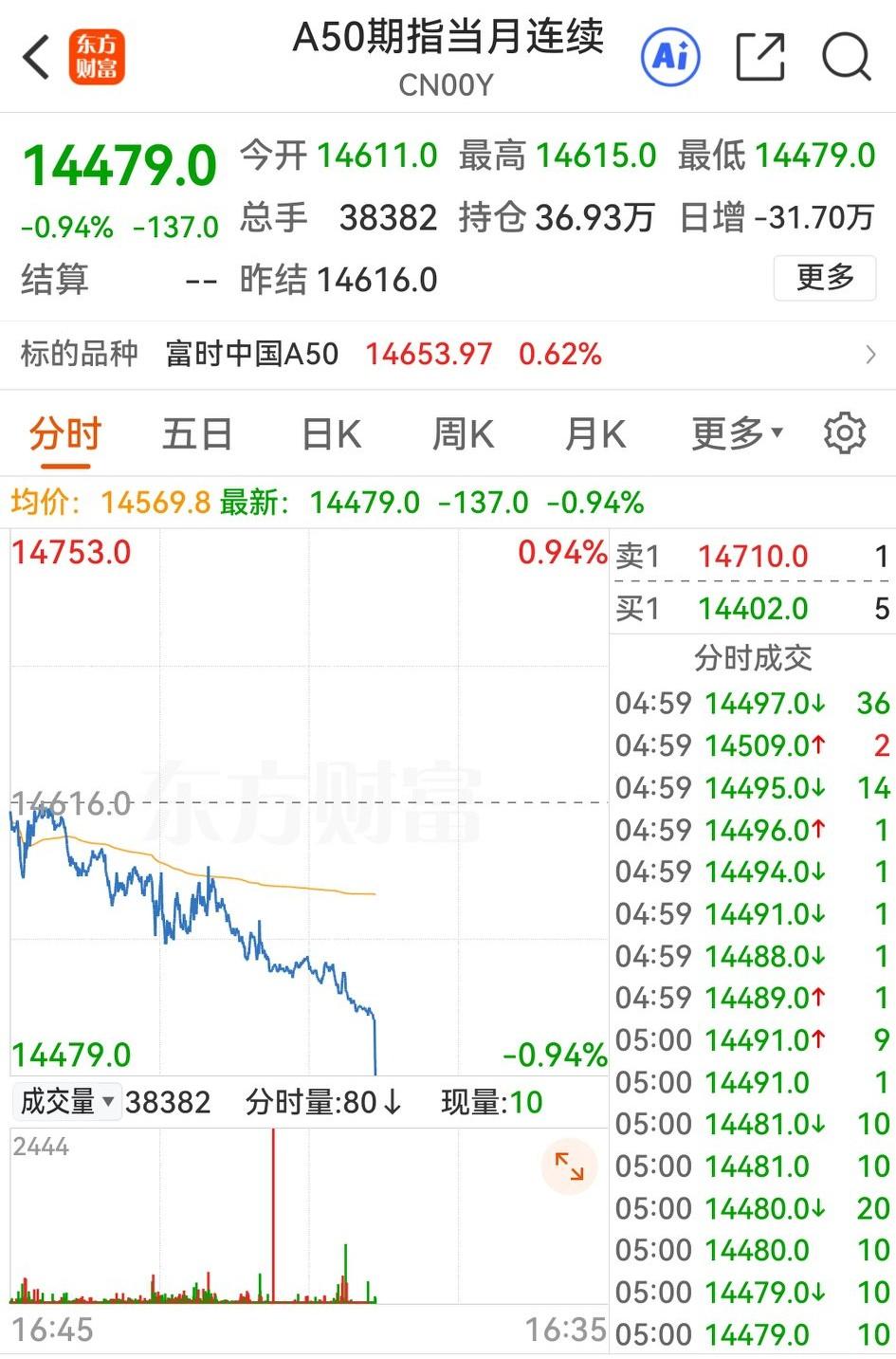
Task: Open the 更多▼ chart type dropdown
Action: (x=735, y=432)
